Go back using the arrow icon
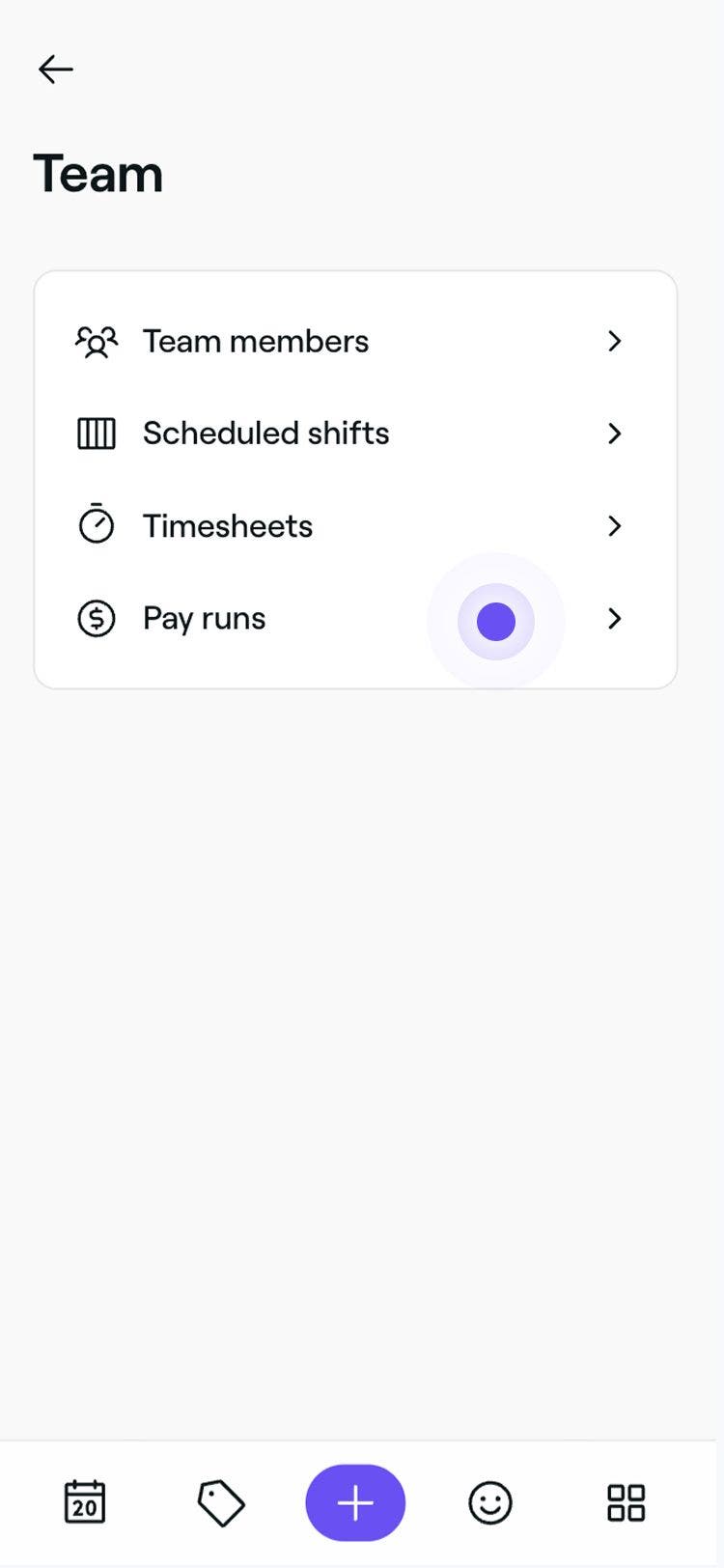 tap(56, 70)
